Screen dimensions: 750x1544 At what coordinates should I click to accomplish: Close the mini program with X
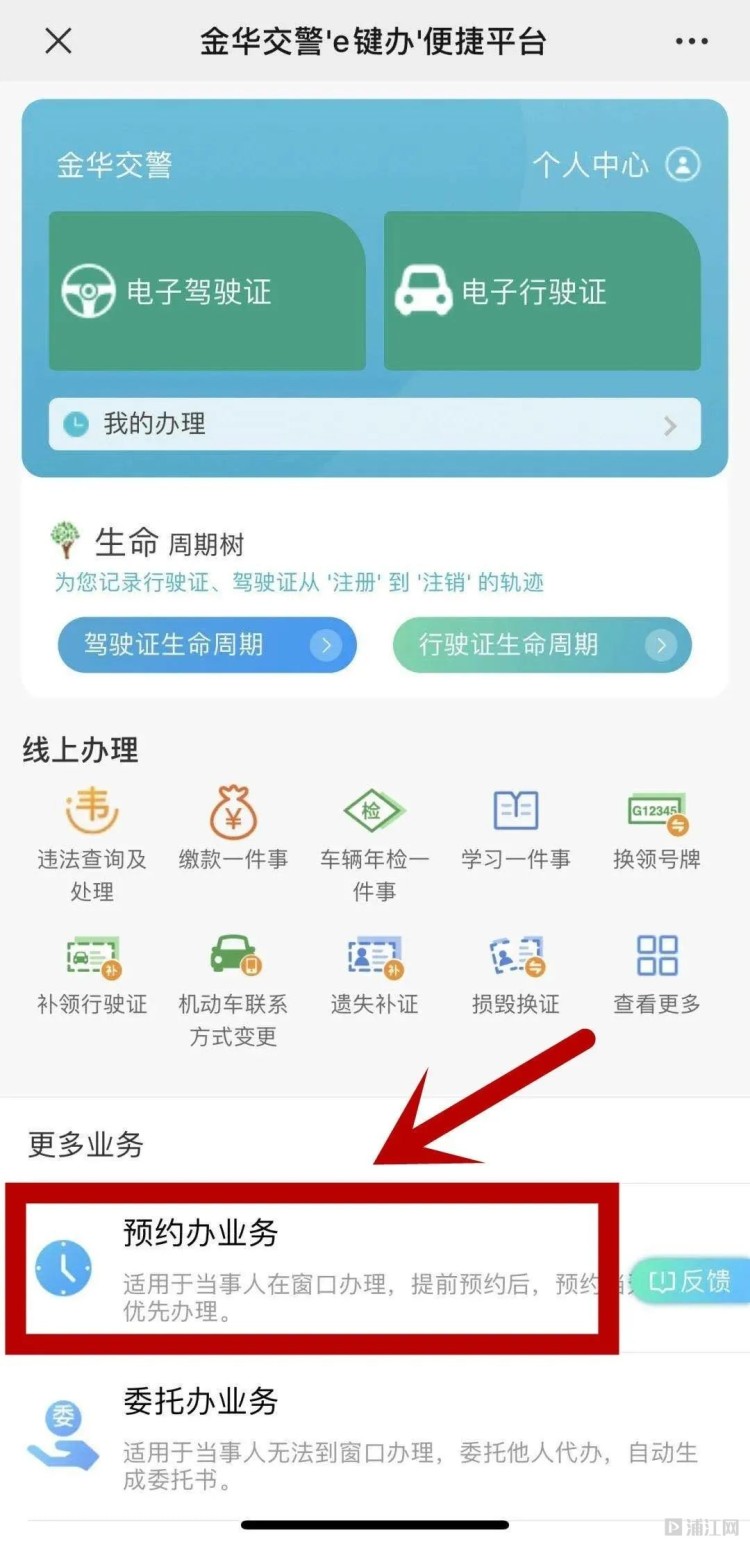point(59,41)
